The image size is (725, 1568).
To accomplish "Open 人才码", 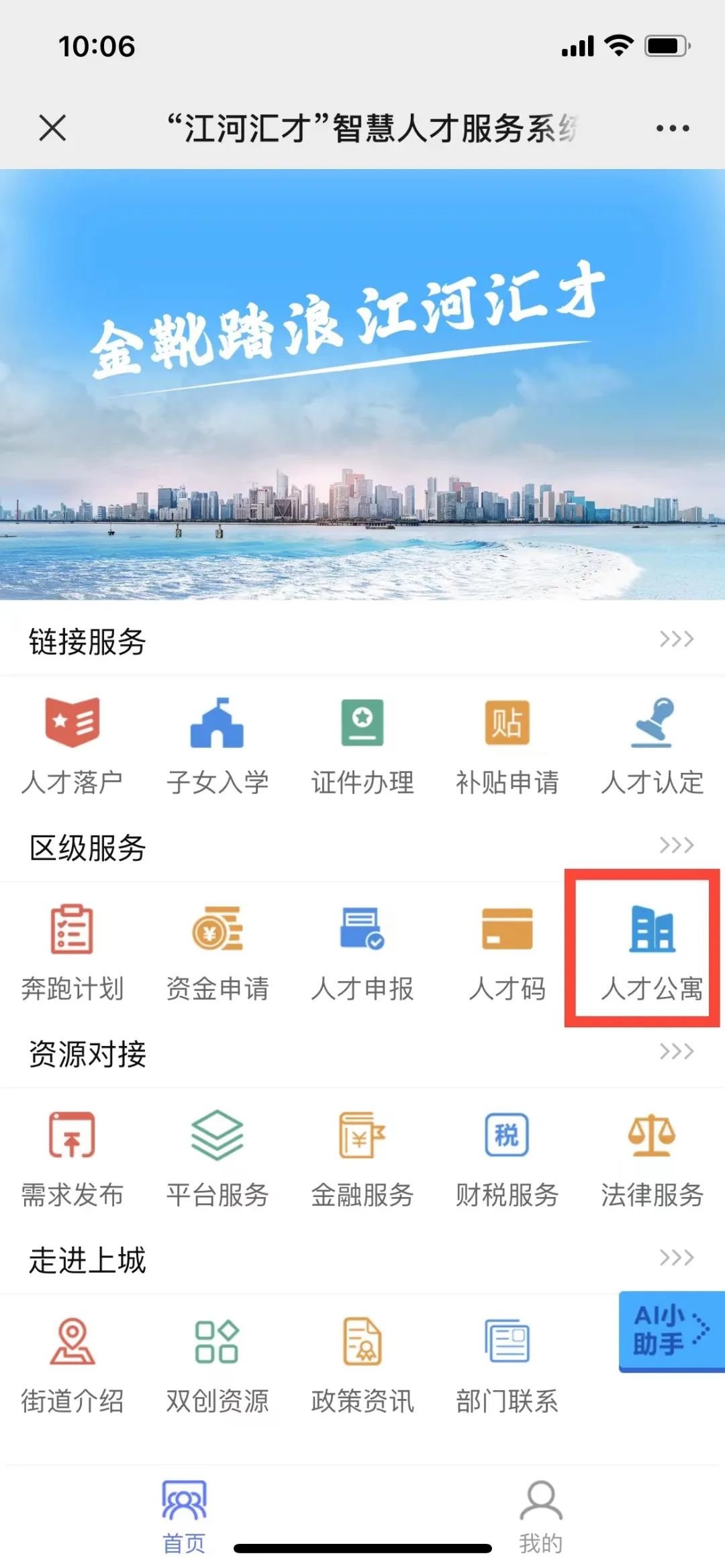I will click(x=507, y=952).
